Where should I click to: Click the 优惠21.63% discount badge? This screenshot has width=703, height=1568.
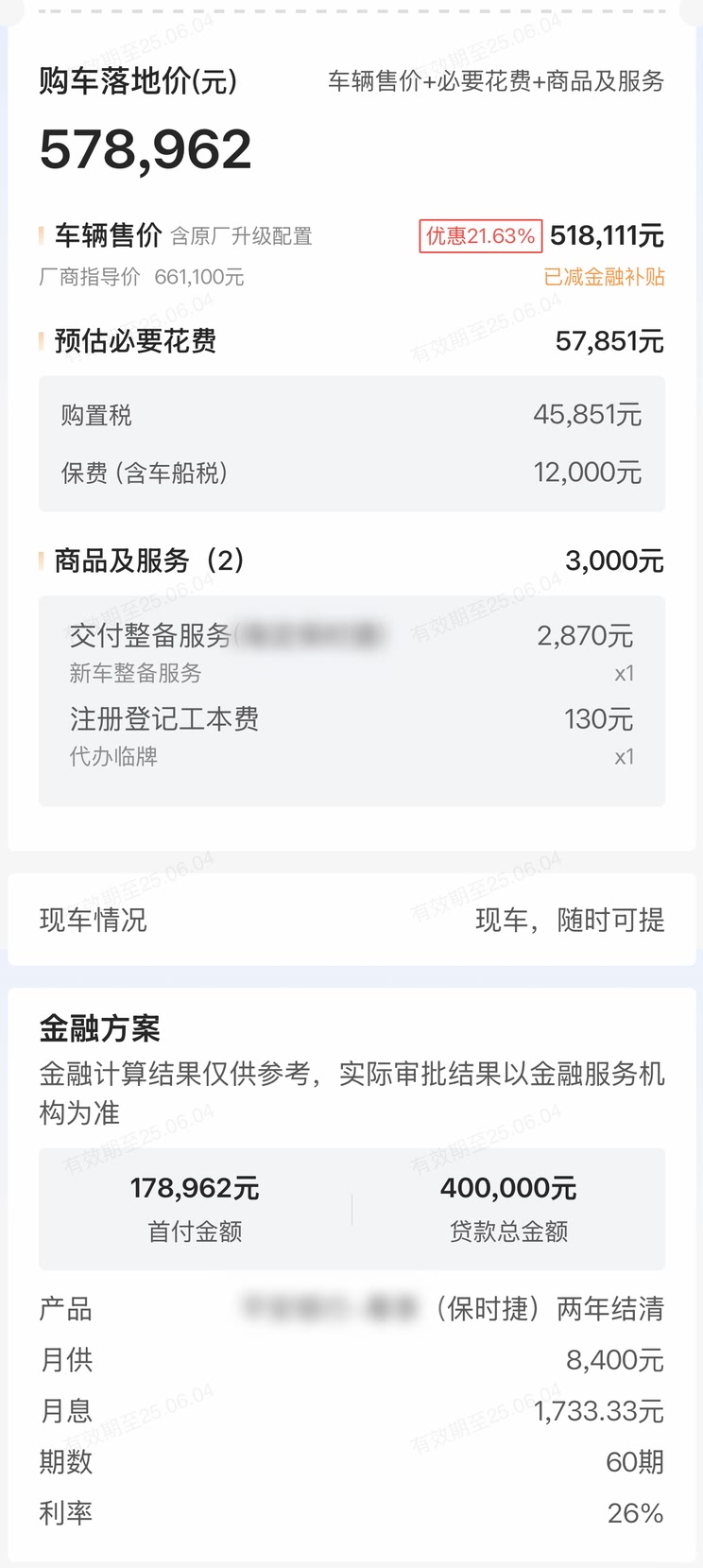478,236
